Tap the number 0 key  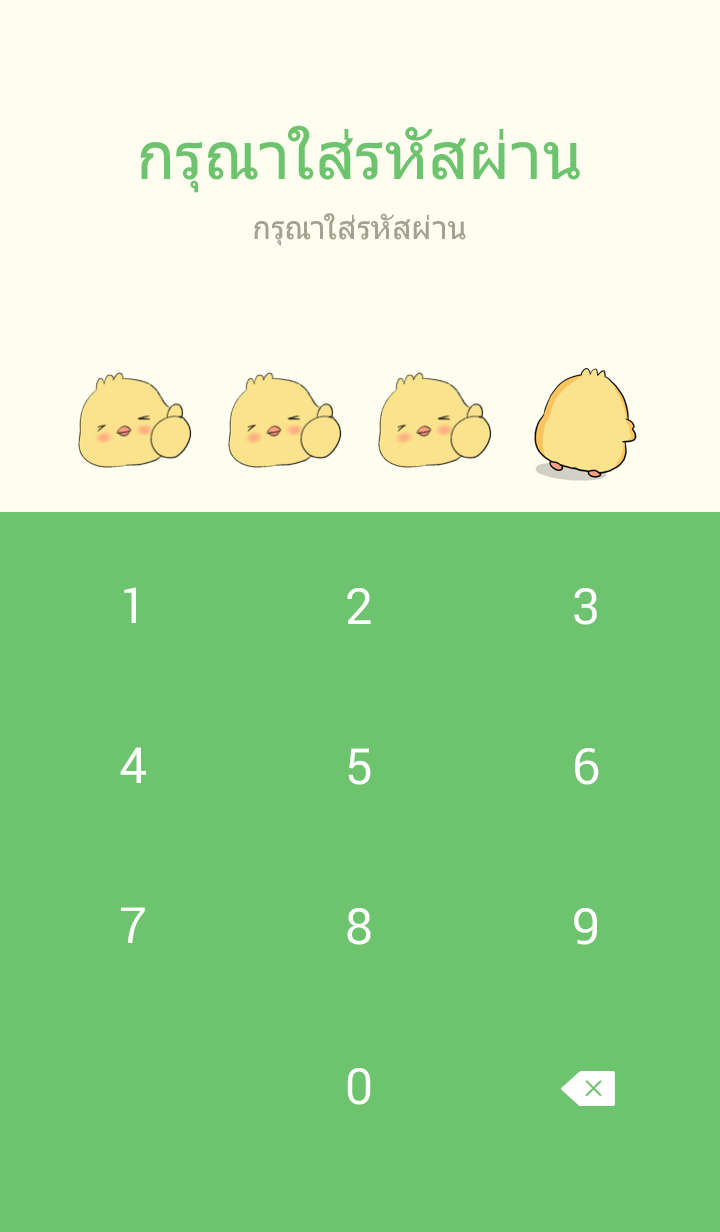click(359, 1087)
